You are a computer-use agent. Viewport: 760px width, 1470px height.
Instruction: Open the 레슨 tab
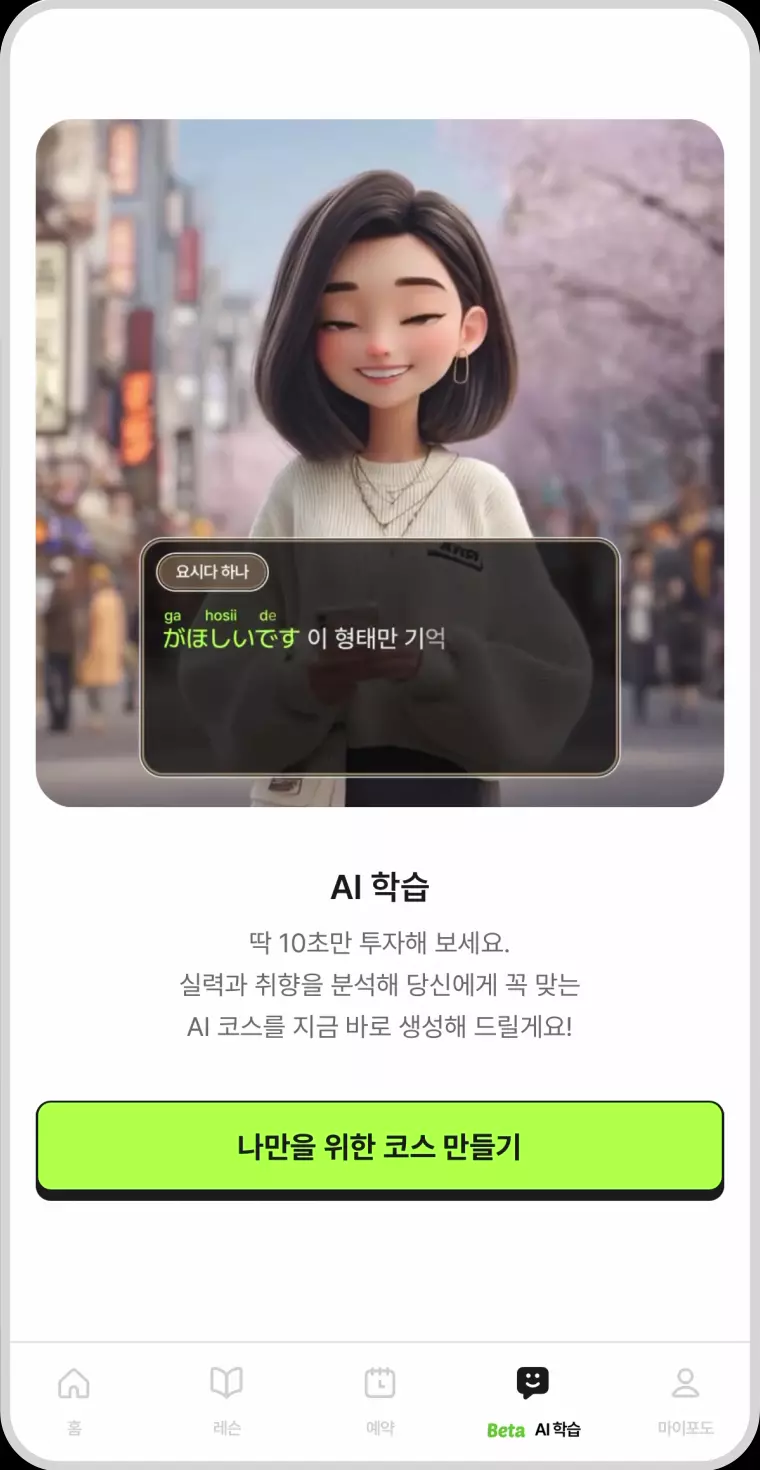coord(227,1400)
